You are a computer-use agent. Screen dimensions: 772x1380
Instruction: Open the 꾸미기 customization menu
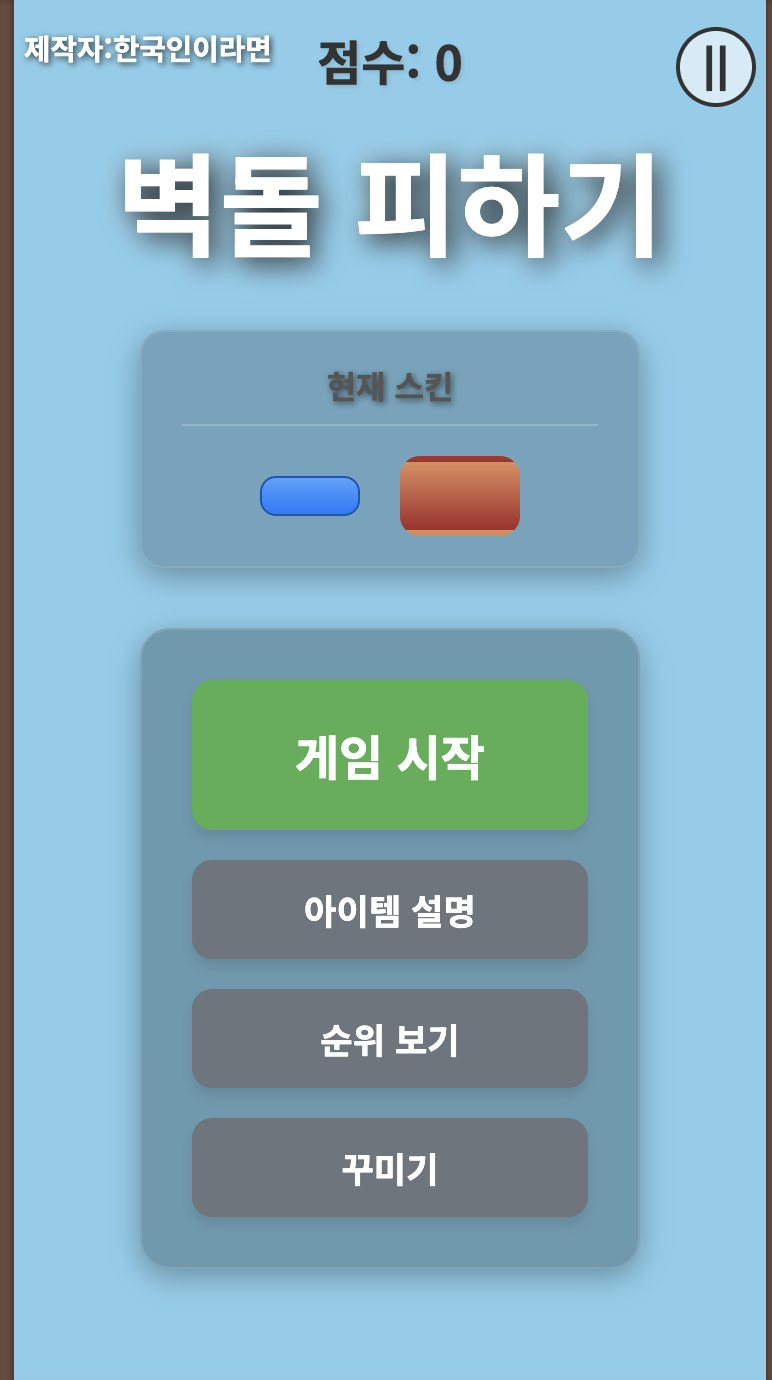click(389, 1168)
